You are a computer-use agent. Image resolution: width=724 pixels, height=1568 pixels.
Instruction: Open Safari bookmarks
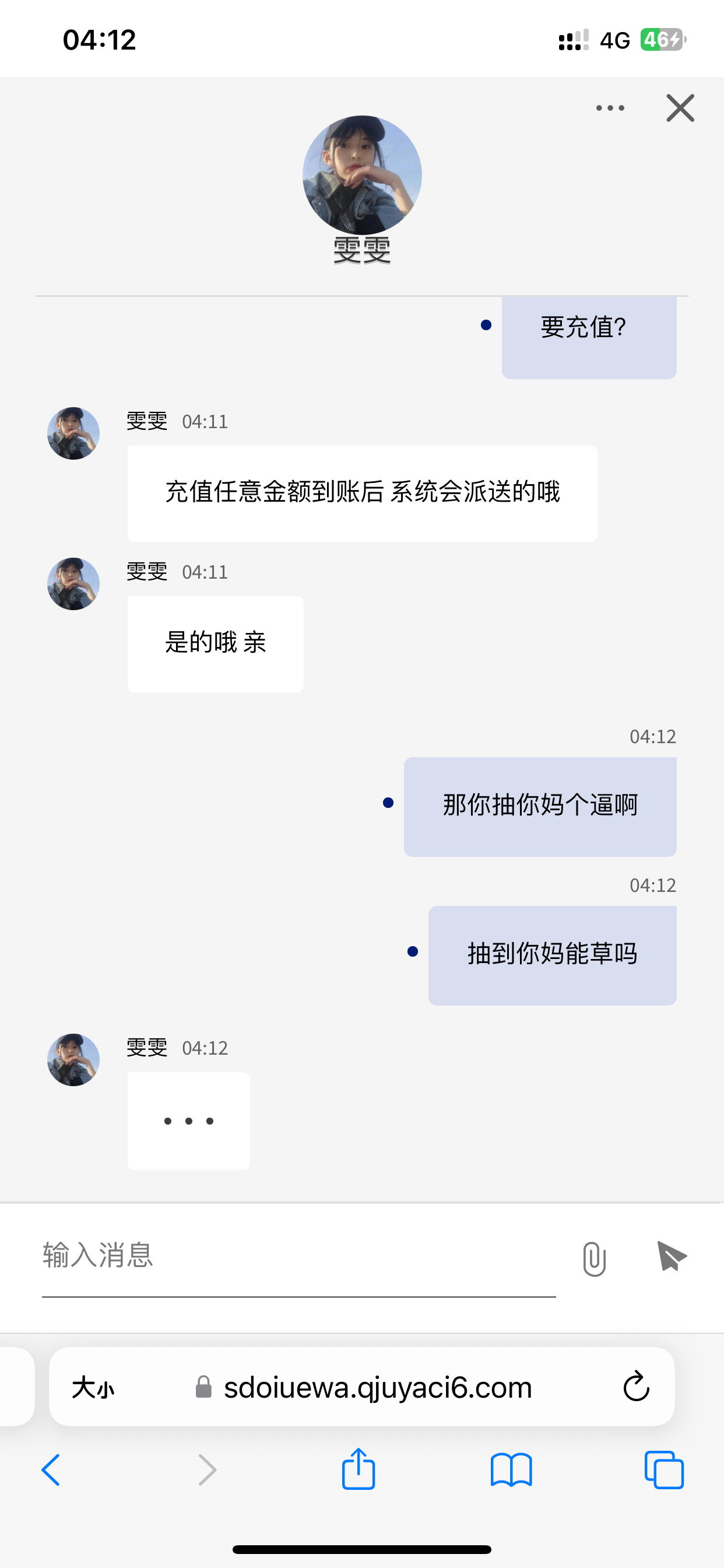coord(511,1470)
